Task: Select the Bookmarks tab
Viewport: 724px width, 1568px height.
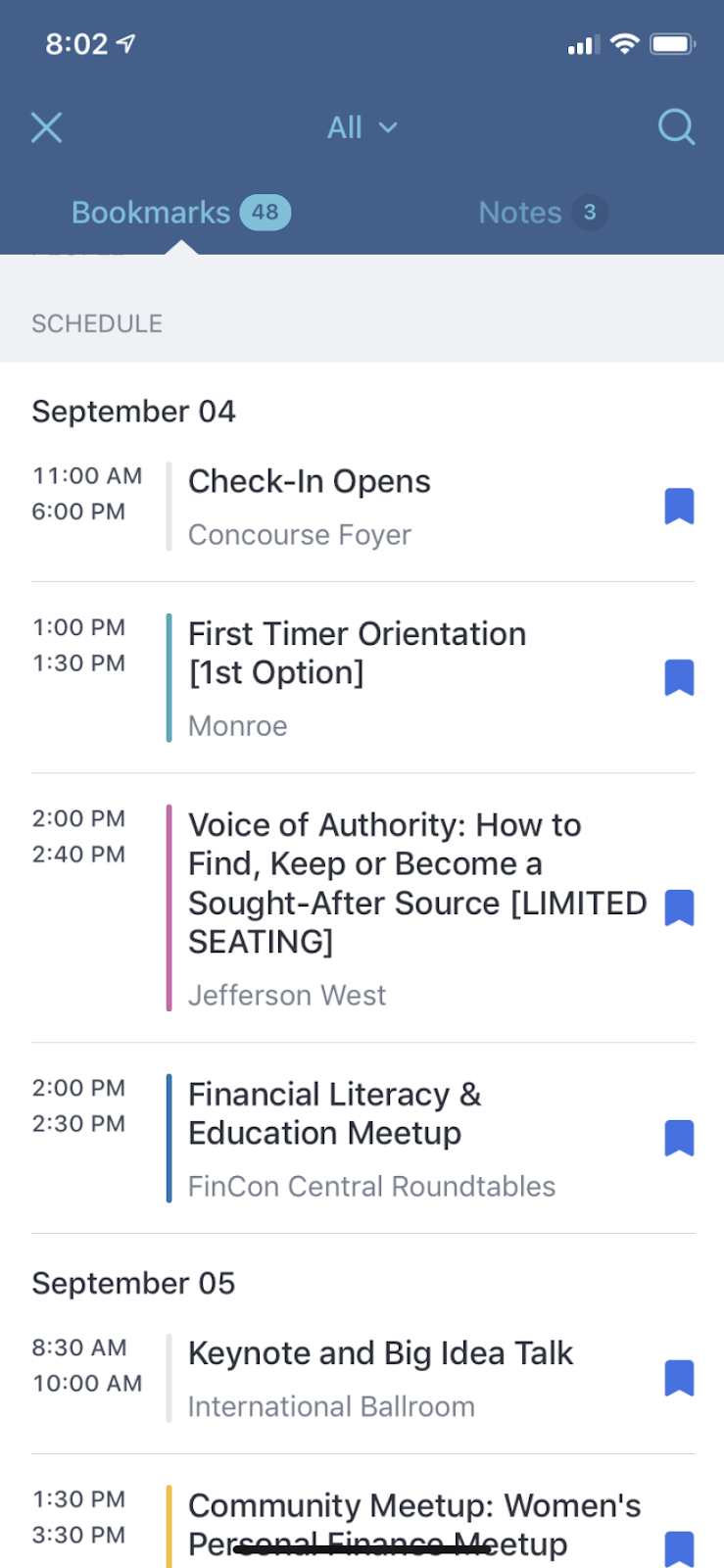Action: (x=180, y=213)
